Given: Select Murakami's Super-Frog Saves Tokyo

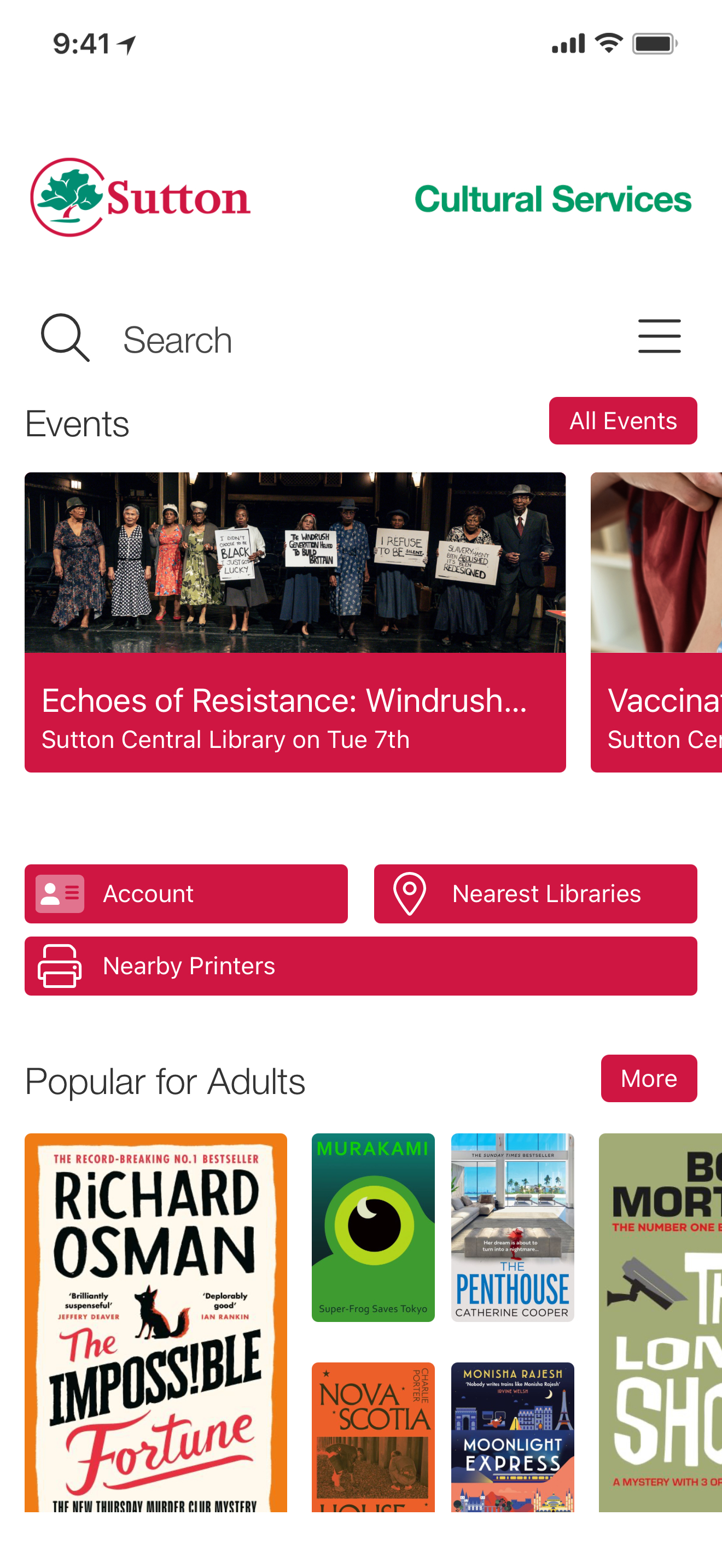Looking at the screenshot, I should click(372, 1226).
